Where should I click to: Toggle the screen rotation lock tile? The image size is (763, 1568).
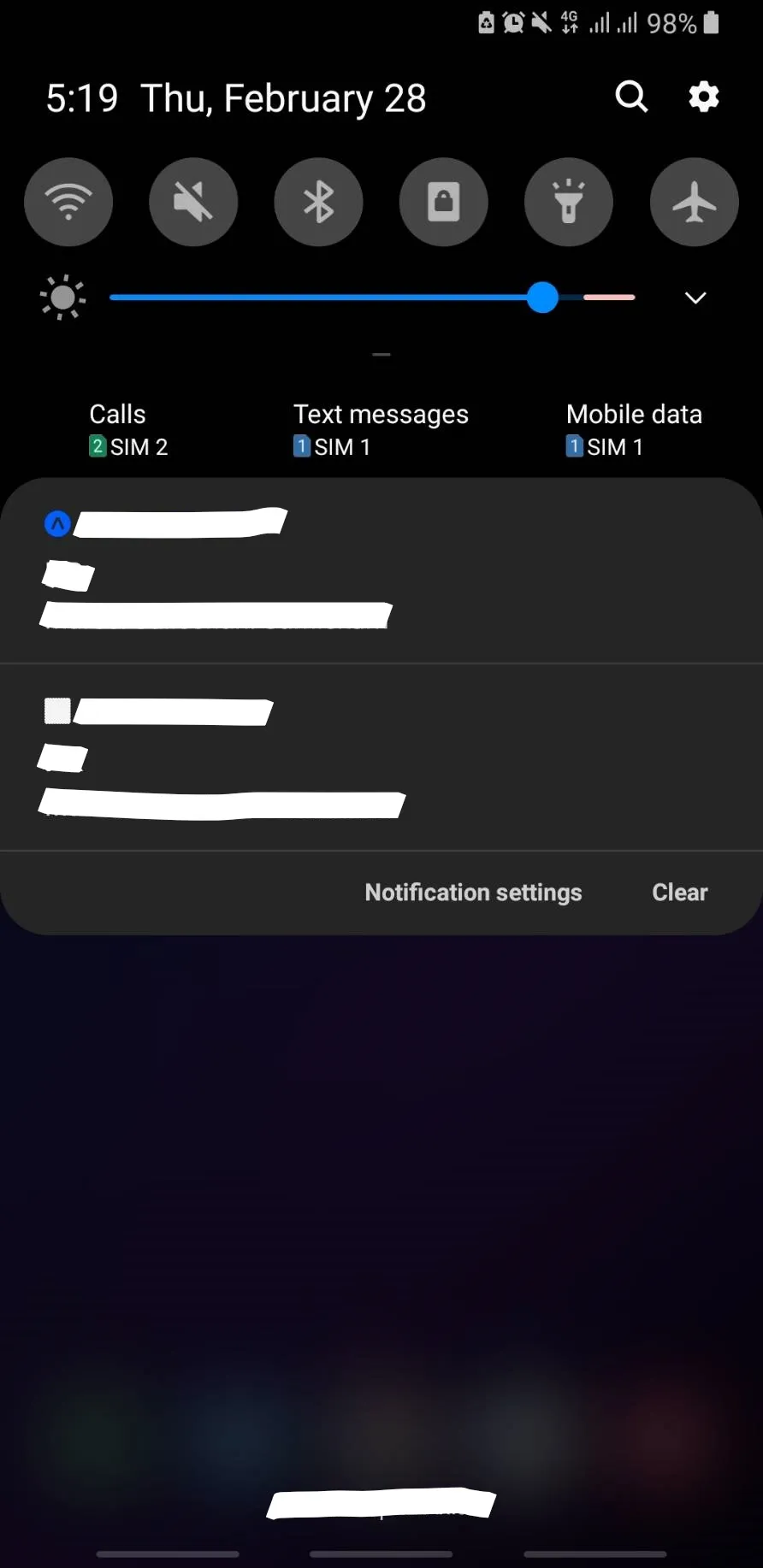(443, 203)
